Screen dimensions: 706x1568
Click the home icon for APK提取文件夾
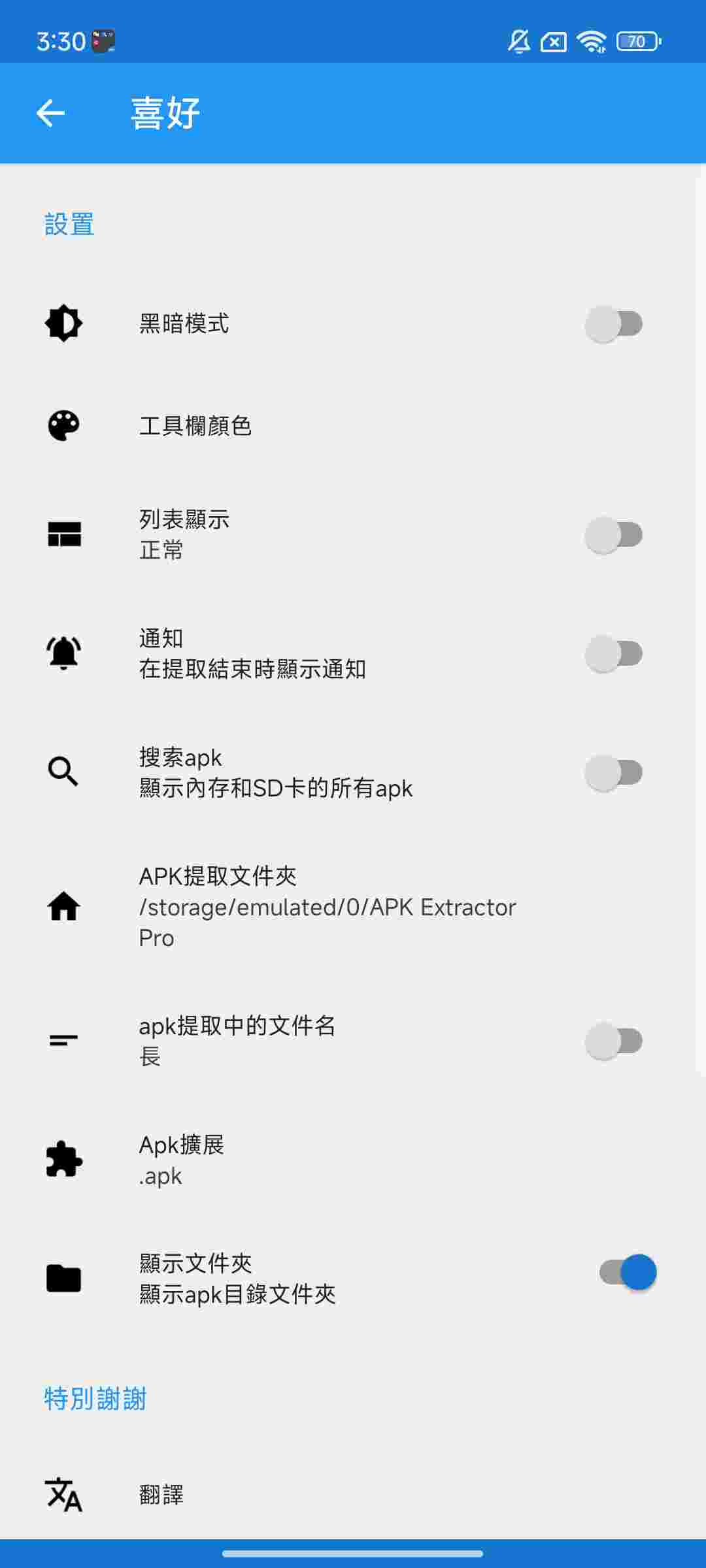[x=63, y=907]
